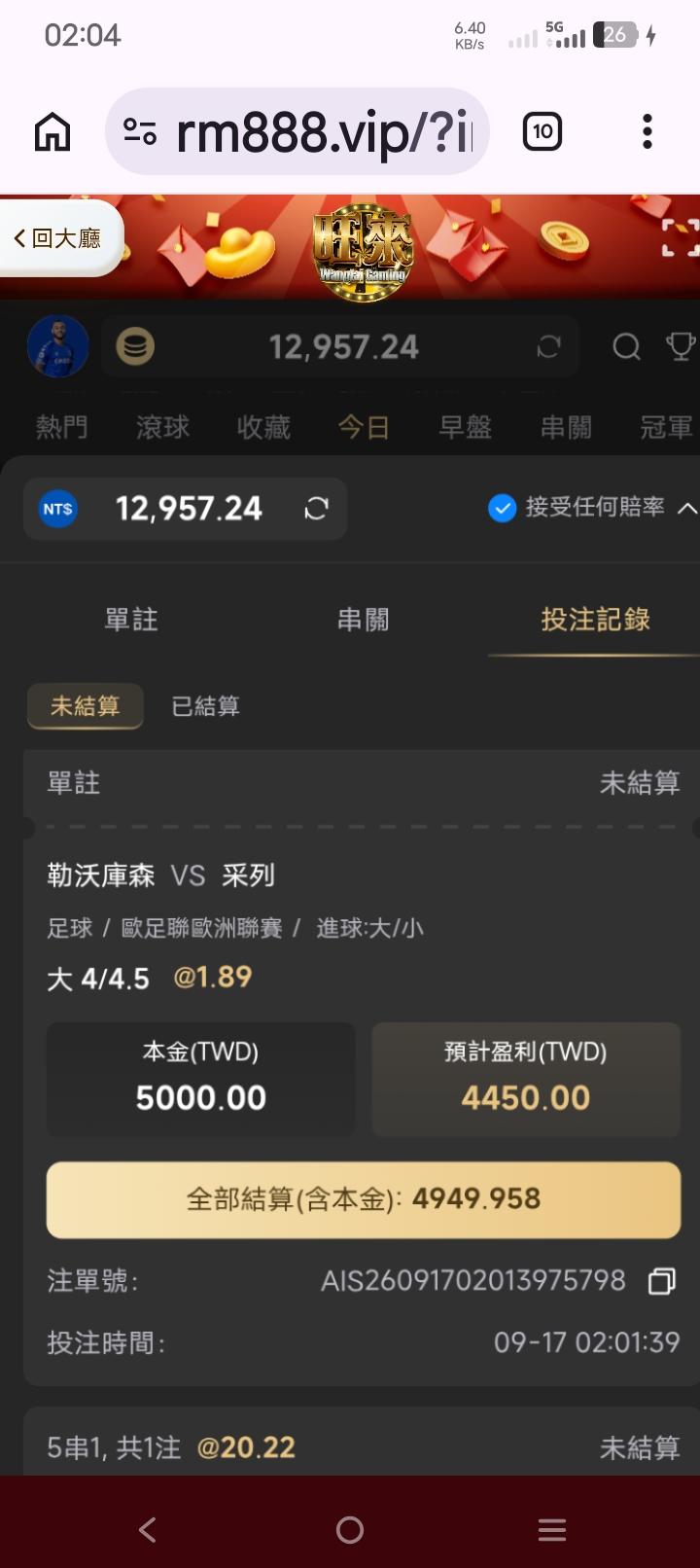Viewport: 700px width, 1568px height.
Task: Switch to the 串關 bet slip tab
Action: pos(363,620)
